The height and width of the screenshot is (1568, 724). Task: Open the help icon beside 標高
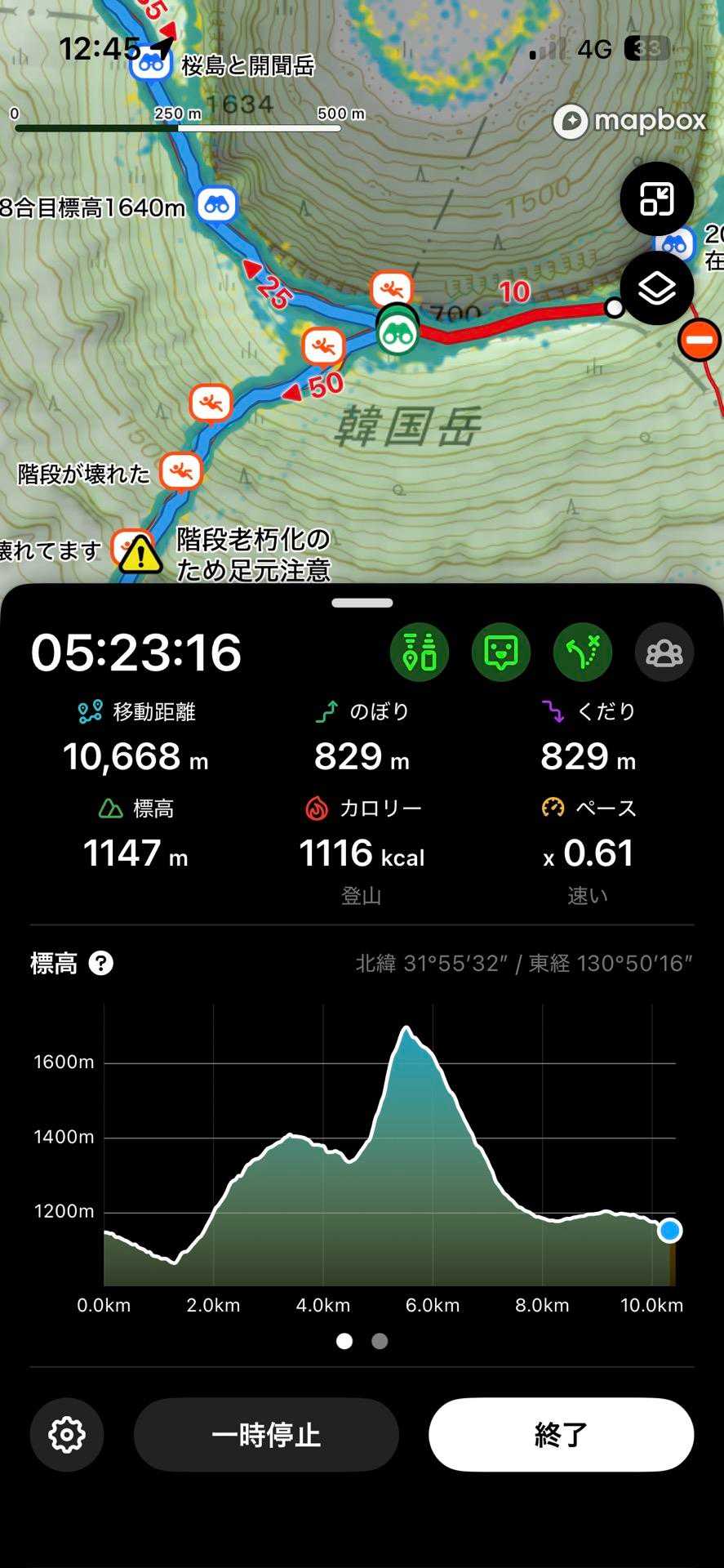[x=100, y=964]
